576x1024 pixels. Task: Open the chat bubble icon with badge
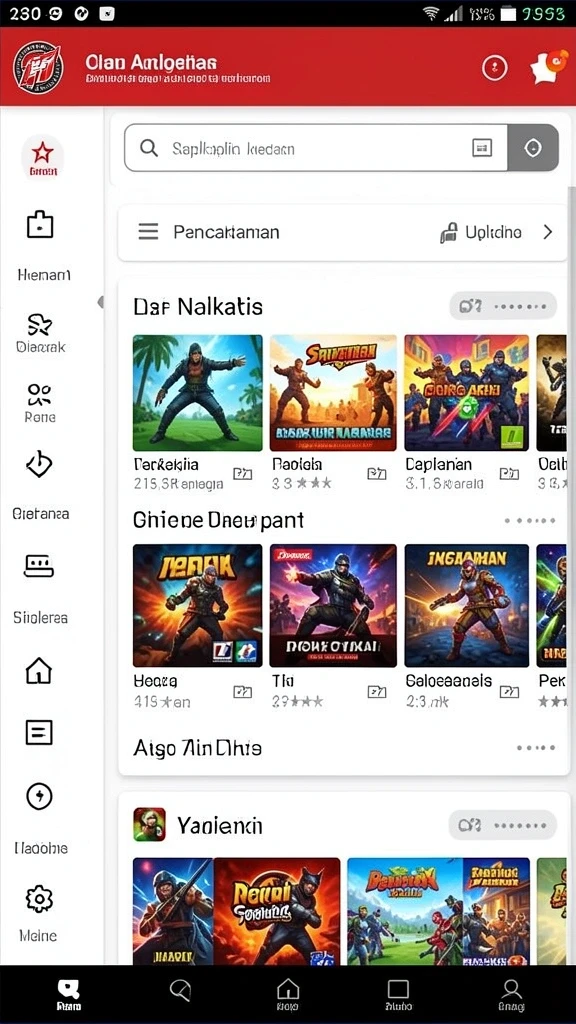pos(547,67)
